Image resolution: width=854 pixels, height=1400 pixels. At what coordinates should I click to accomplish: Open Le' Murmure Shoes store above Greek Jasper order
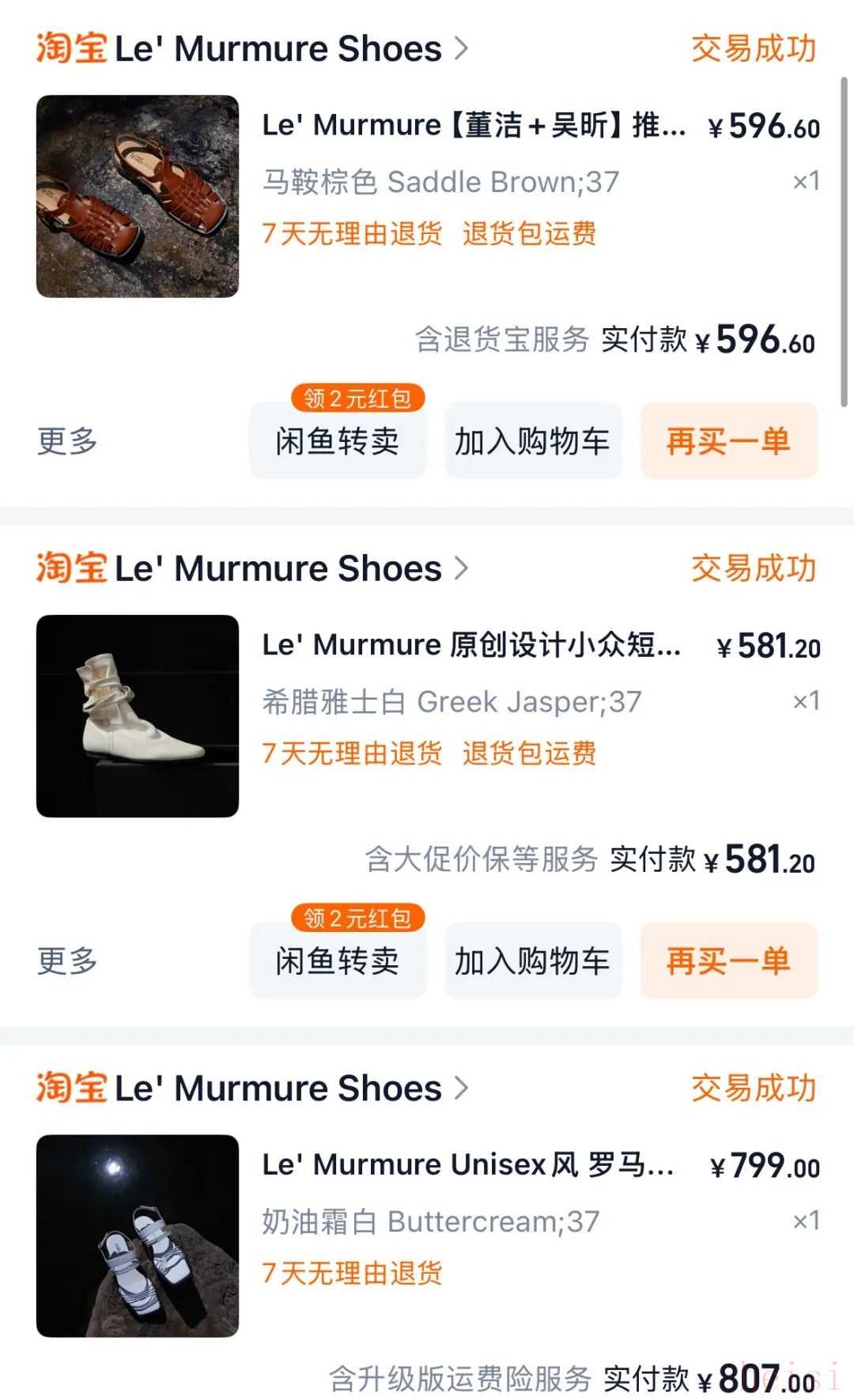click(x=278, y=568)
